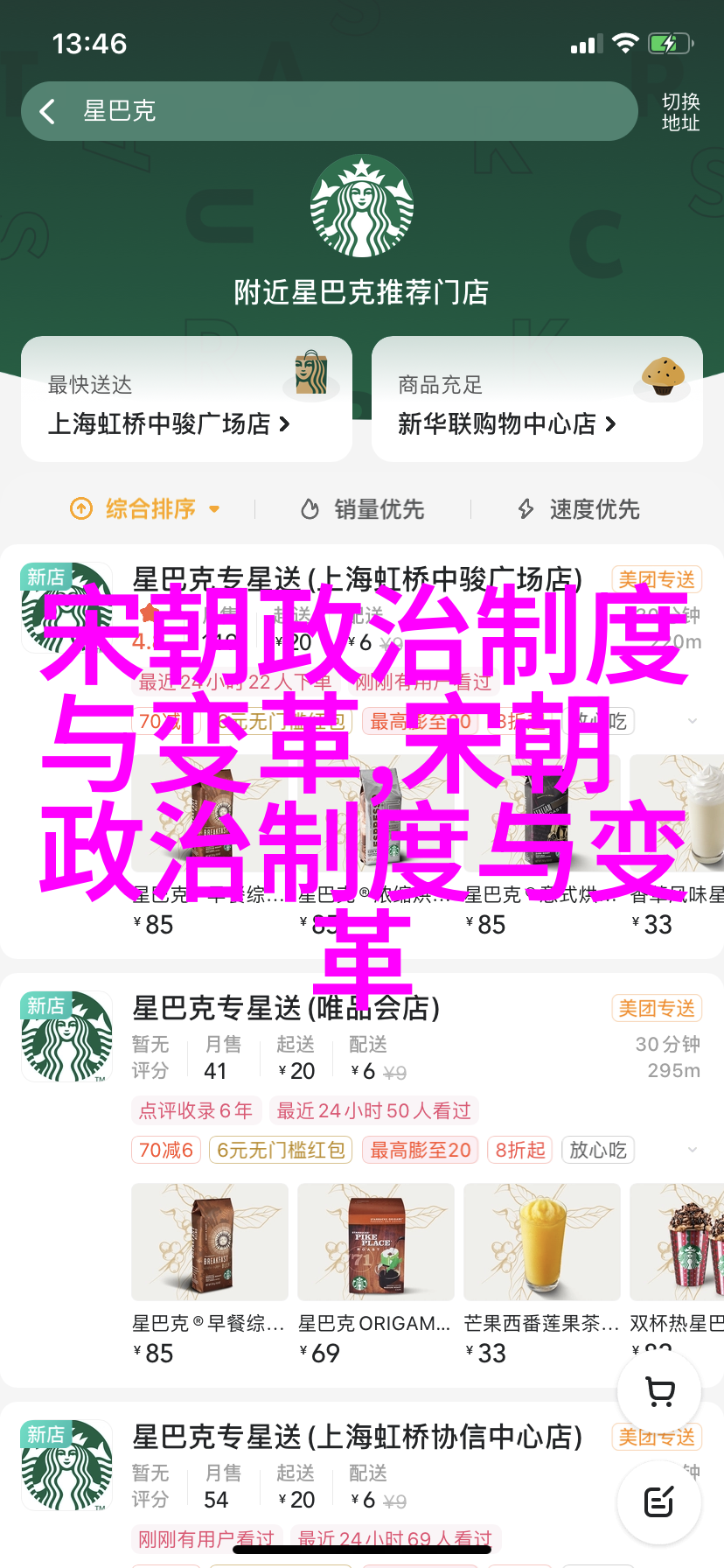This screenshot has height=1568, width=724.
Task: Expand the 综合排序 sort dropdown
Action: (145, 508)
